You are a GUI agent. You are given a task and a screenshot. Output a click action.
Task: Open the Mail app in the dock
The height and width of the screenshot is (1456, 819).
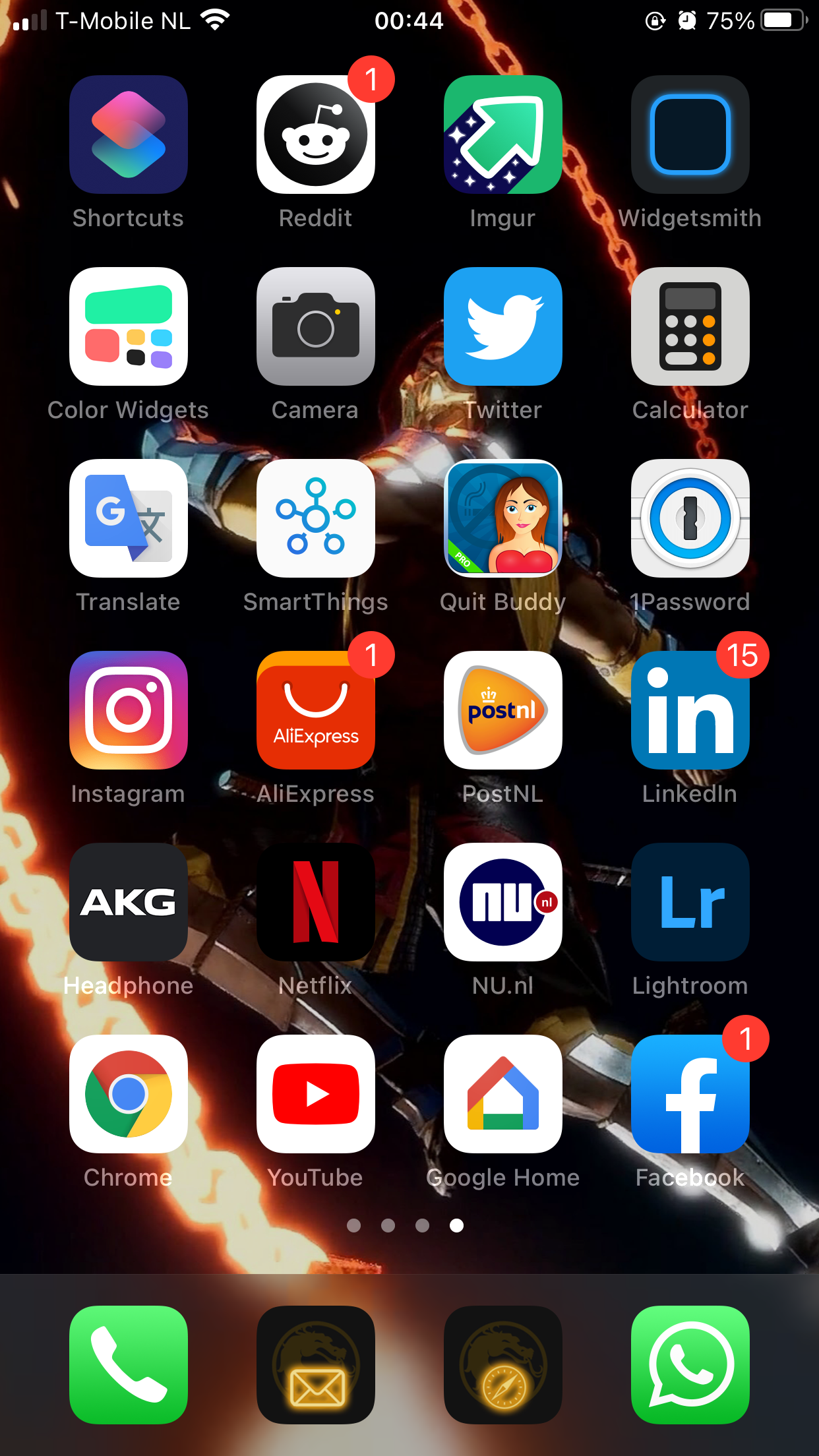tap(316, 1365)
